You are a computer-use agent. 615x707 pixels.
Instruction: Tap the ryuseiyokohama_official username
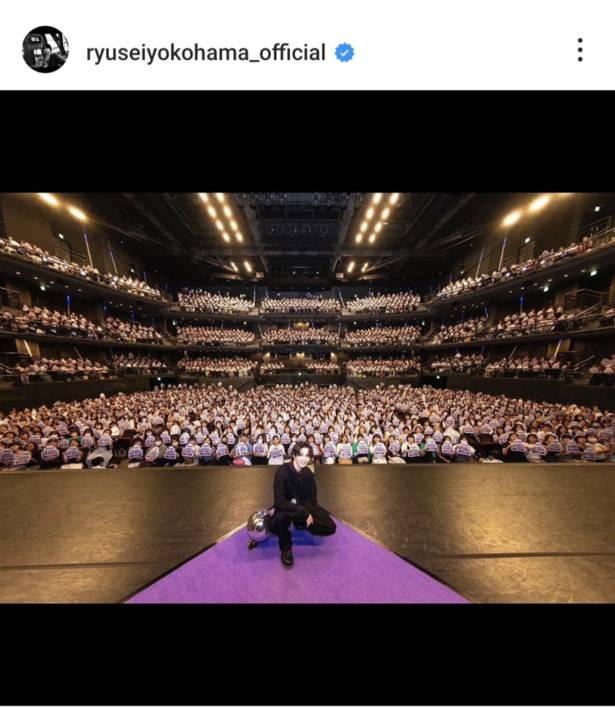click(205, 53)
